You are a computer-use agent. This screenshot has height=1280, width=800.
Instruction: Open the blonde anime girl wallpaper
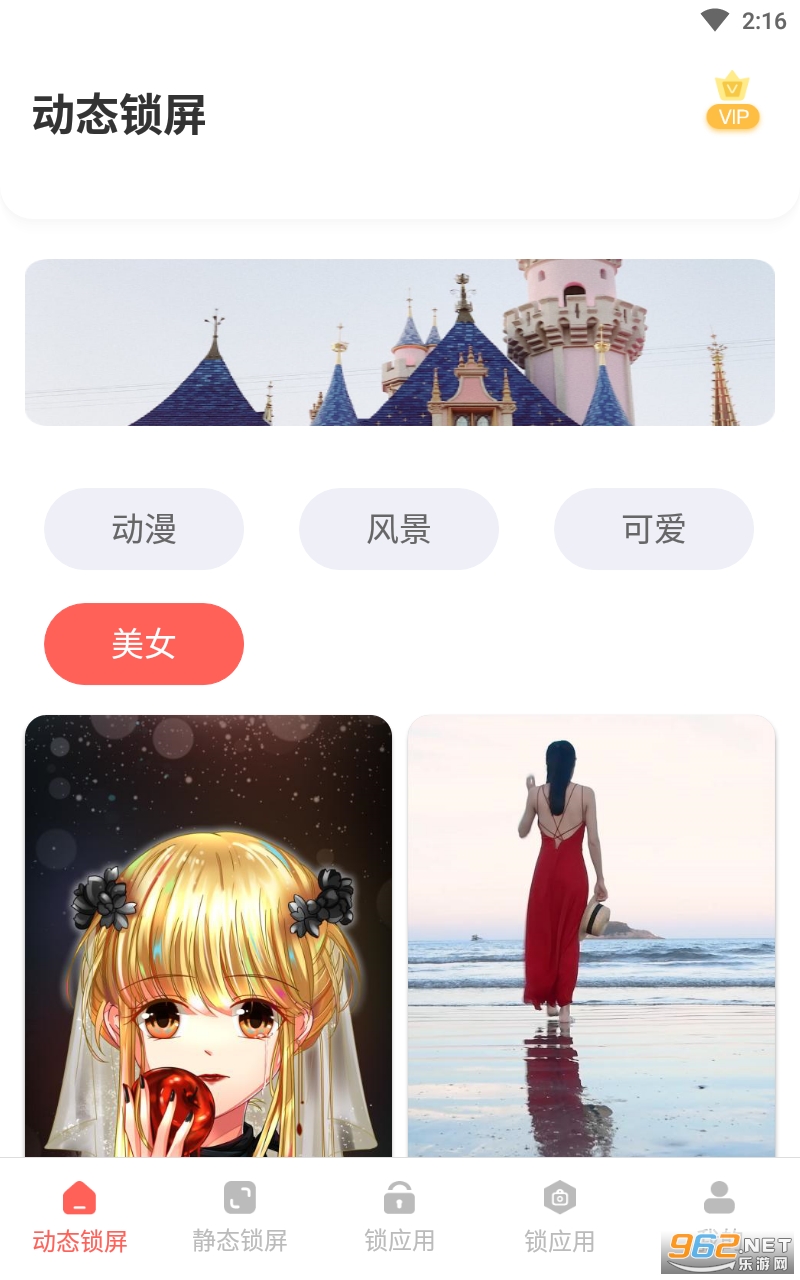208,936
